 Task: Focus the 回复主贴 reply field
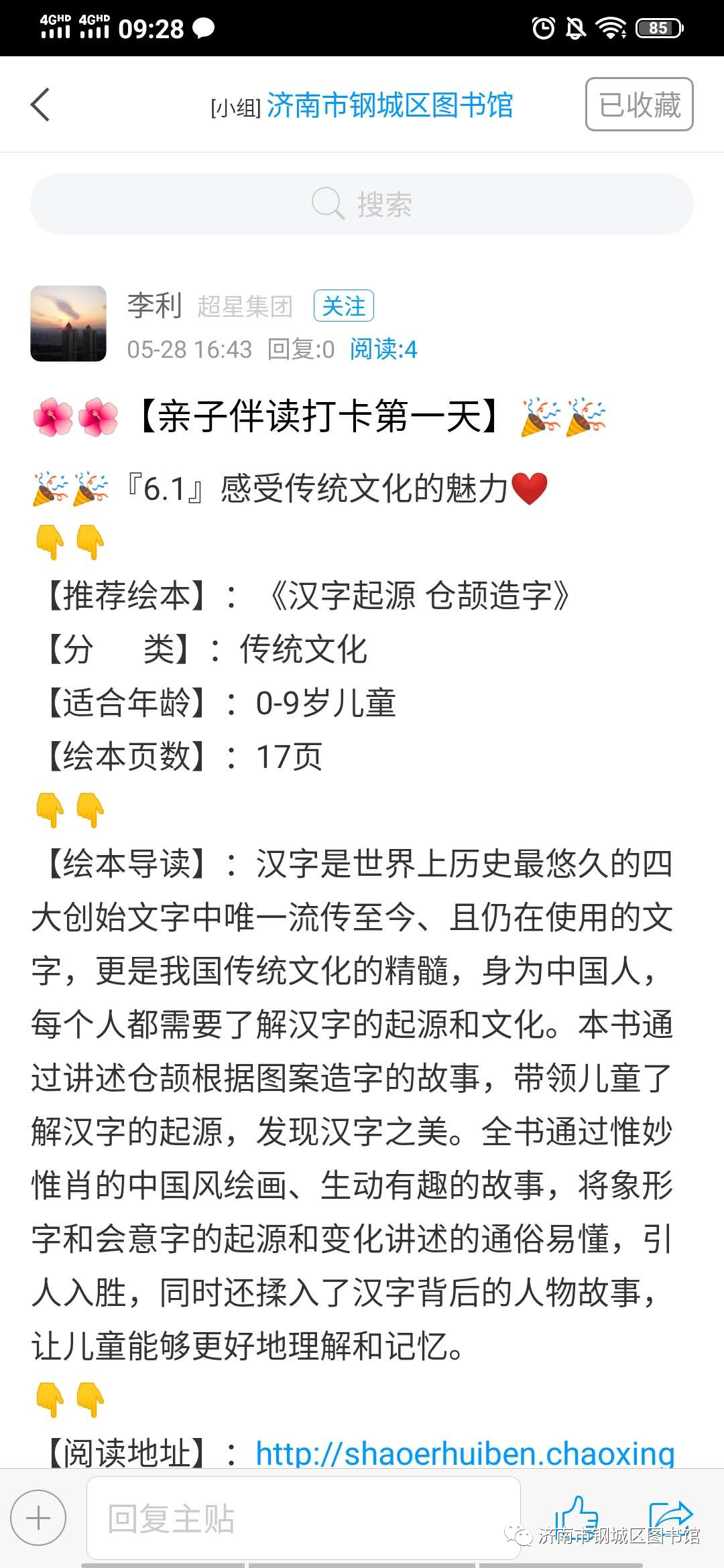coord(303,1518)
